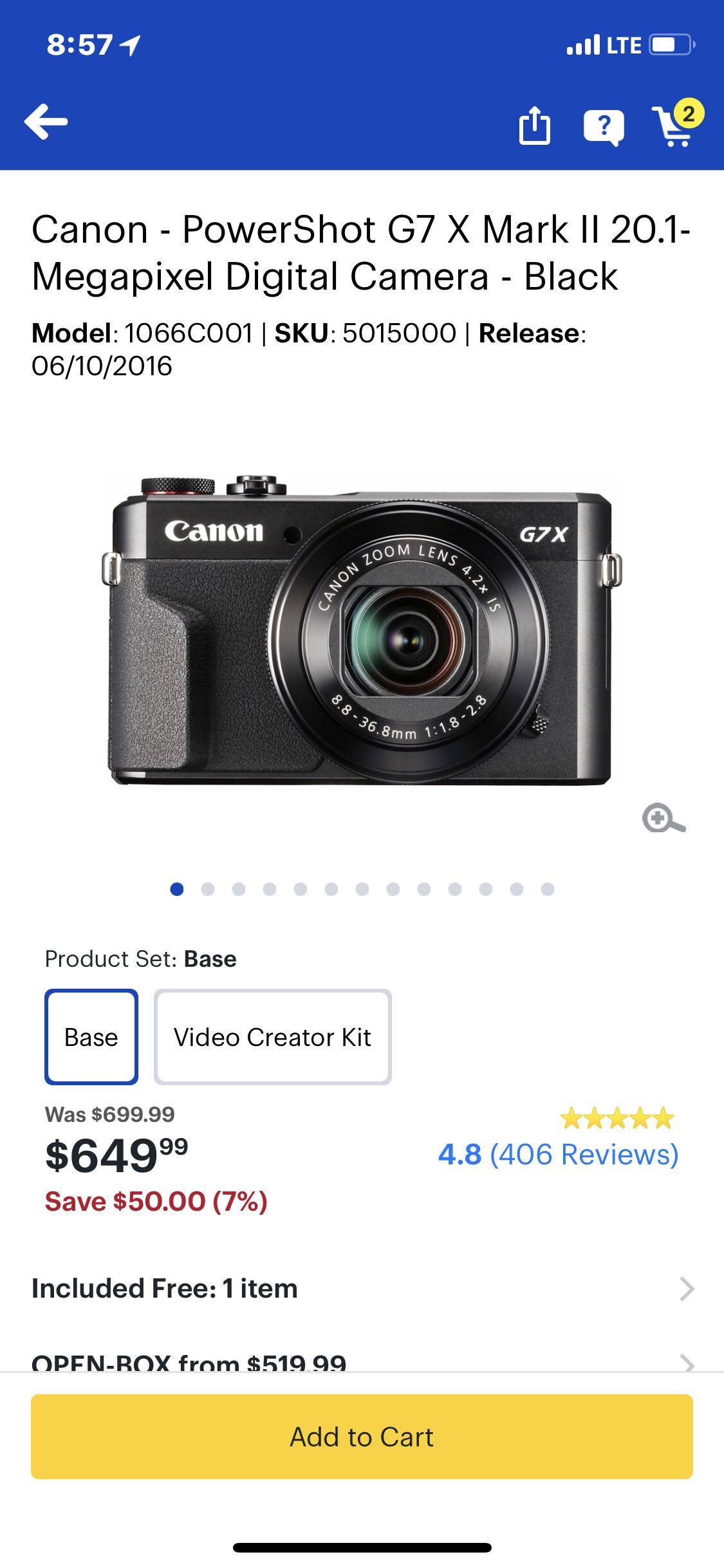Select the Base product set
724x1568 pixels.
91,1037
